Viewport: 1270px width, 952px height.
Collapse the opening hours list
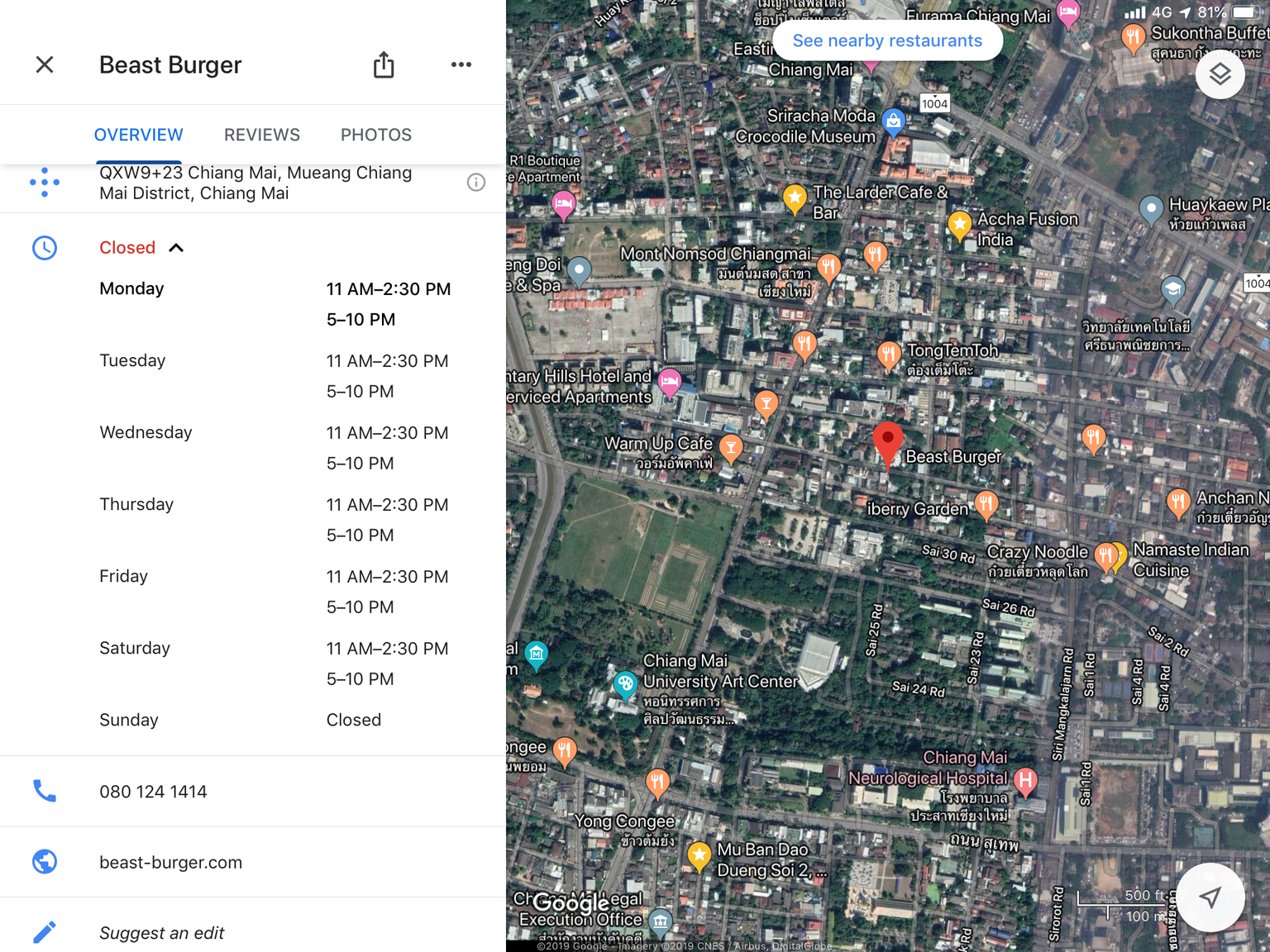tap(176, 248)
